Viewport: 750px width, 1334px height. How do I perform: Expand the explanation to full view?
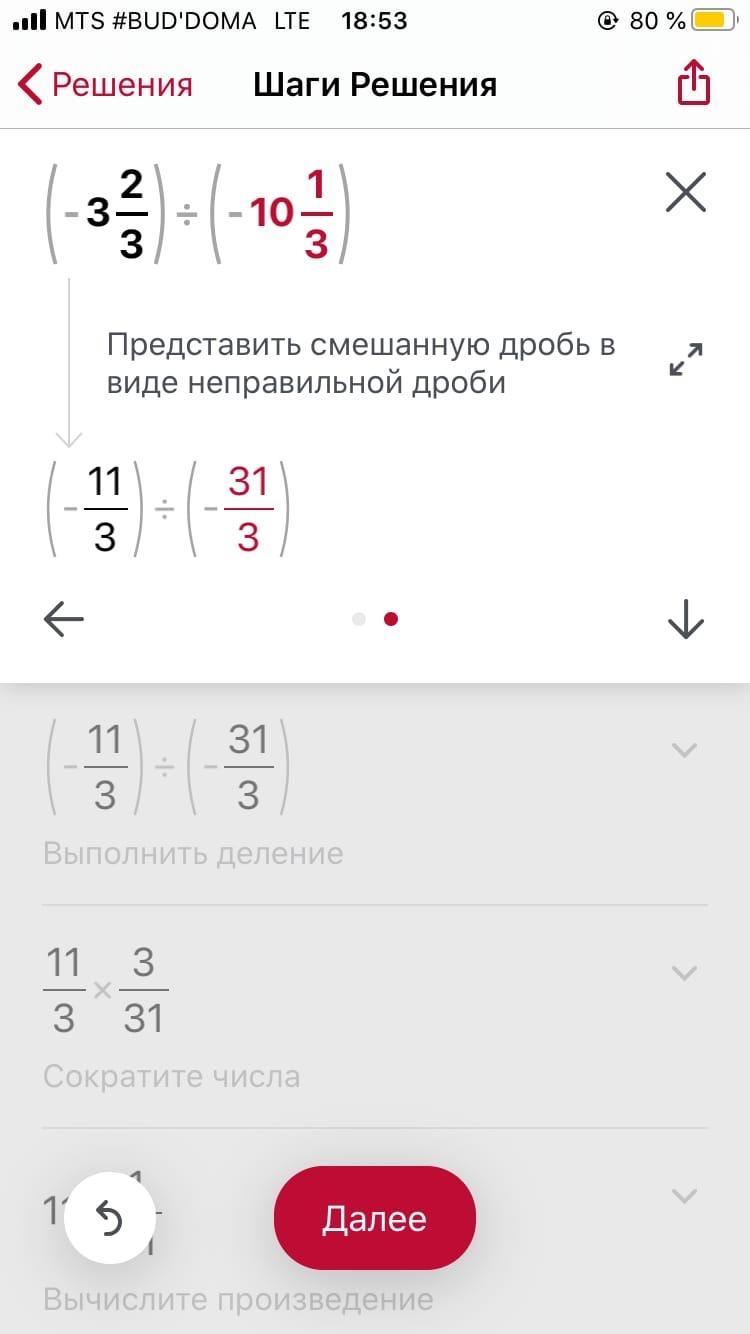tap(686, 359)
